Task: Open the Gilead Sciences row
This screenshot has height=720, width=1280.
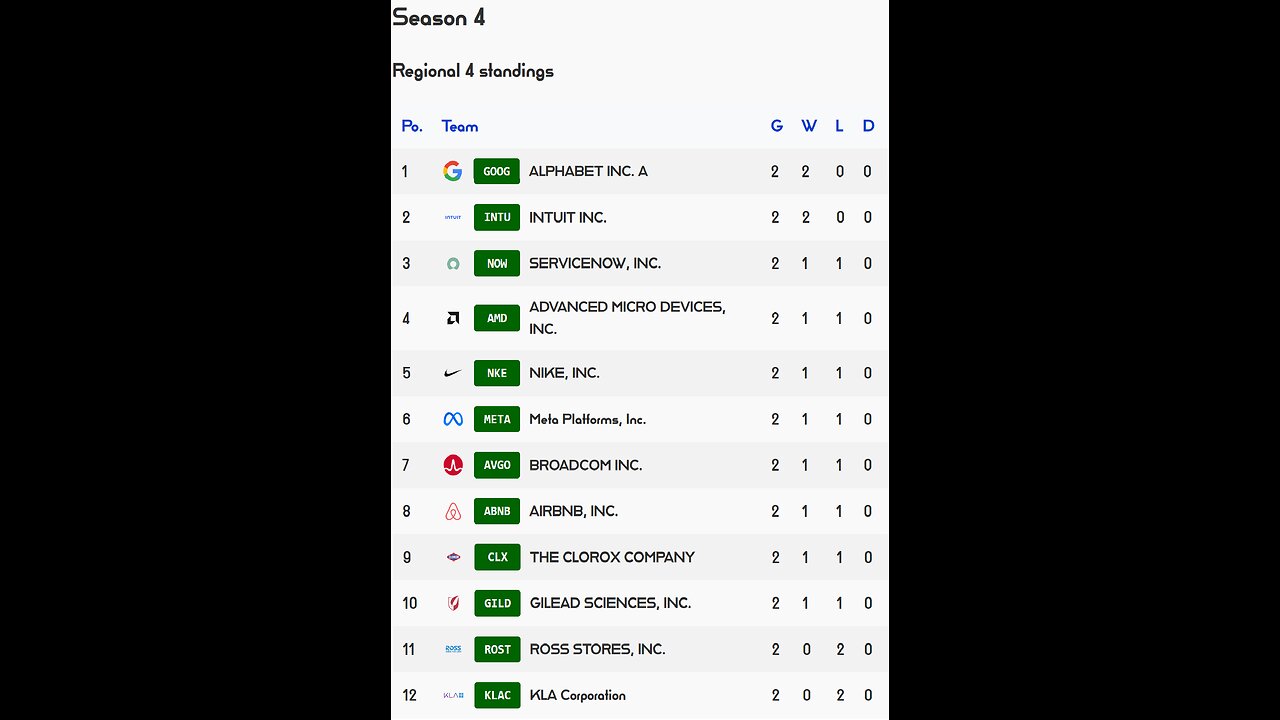Action: pyautogui.click(x=609, y=603)
